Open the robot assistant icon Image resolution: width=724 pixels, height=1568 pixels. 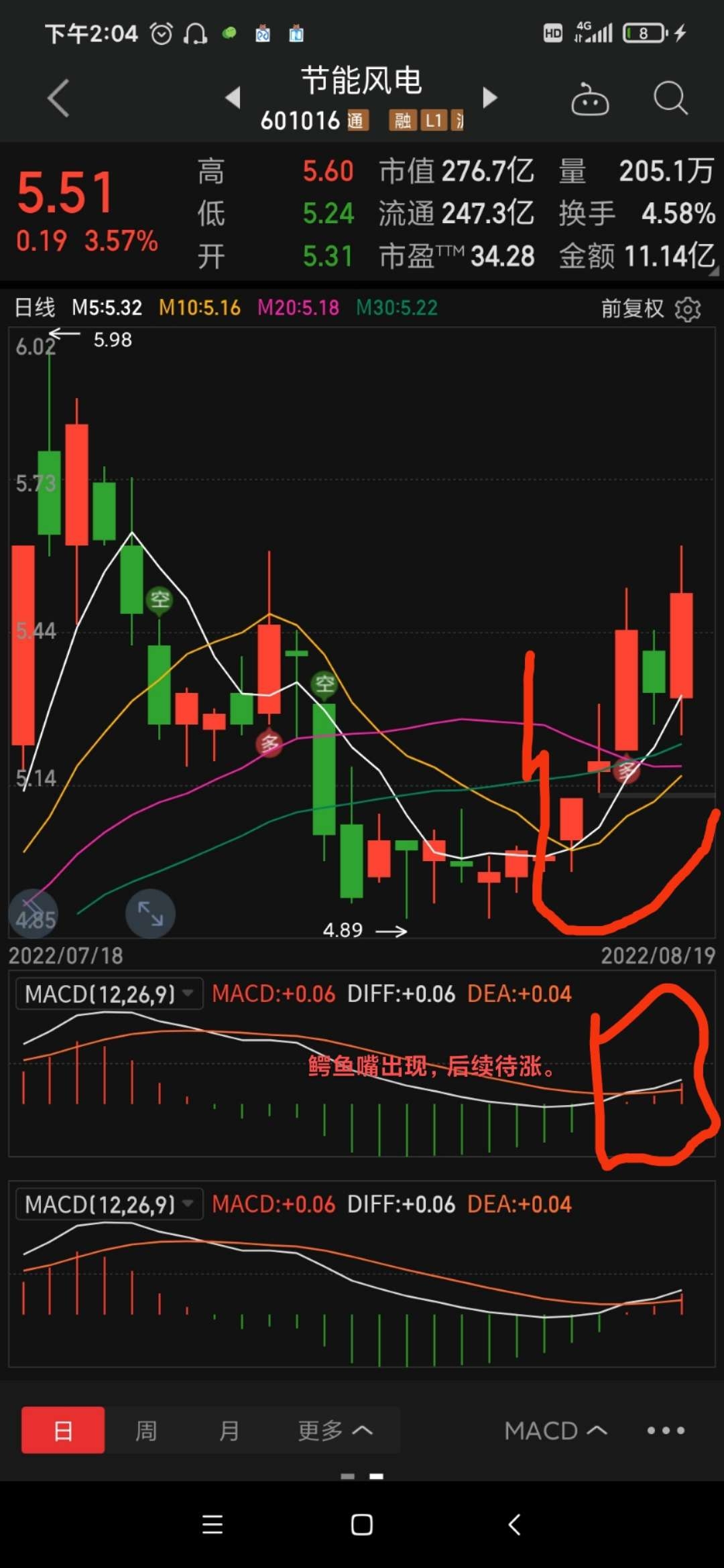[589, 99]
